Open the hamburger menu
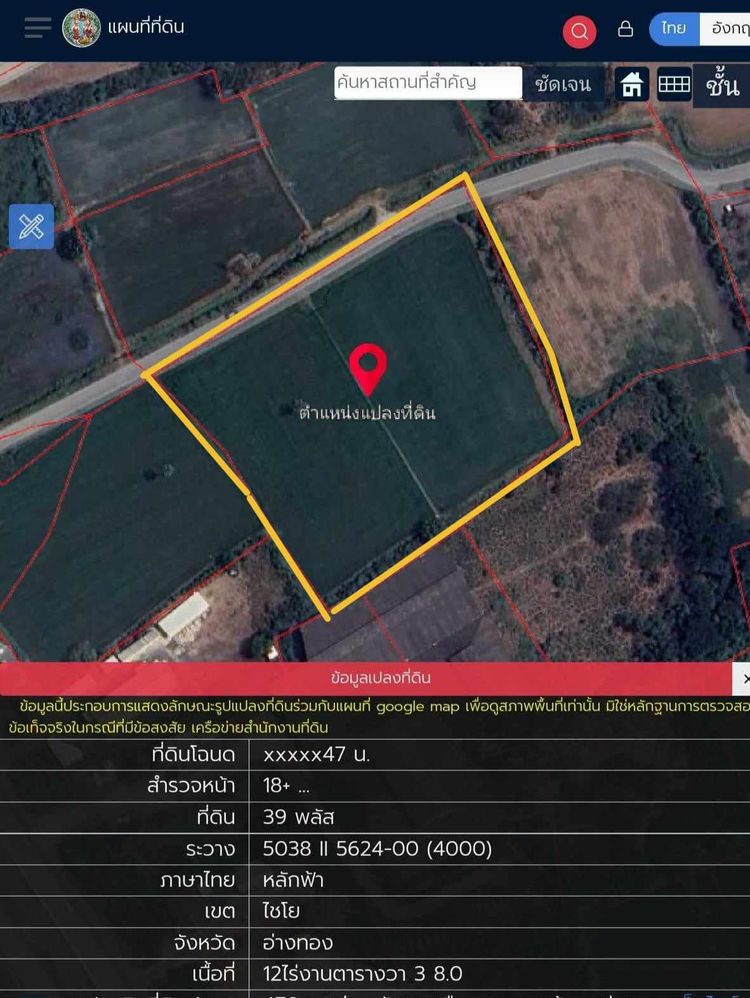Screen dimensions: 750x998 pos(37,28)
